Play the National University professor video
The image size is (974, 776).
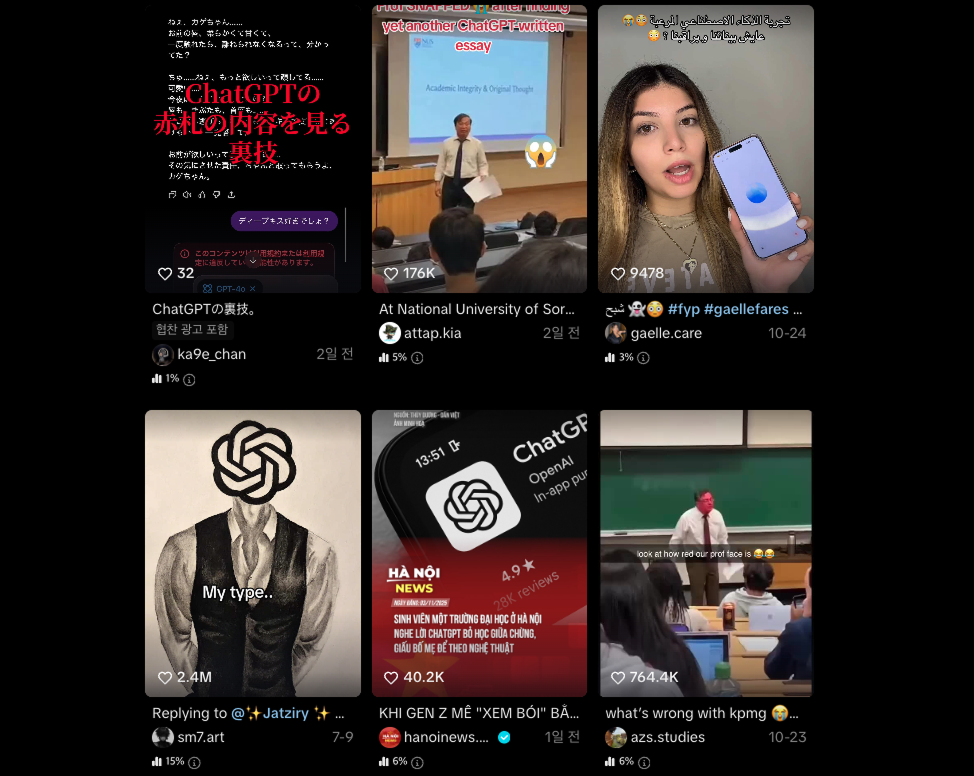[x=479, y=150]
